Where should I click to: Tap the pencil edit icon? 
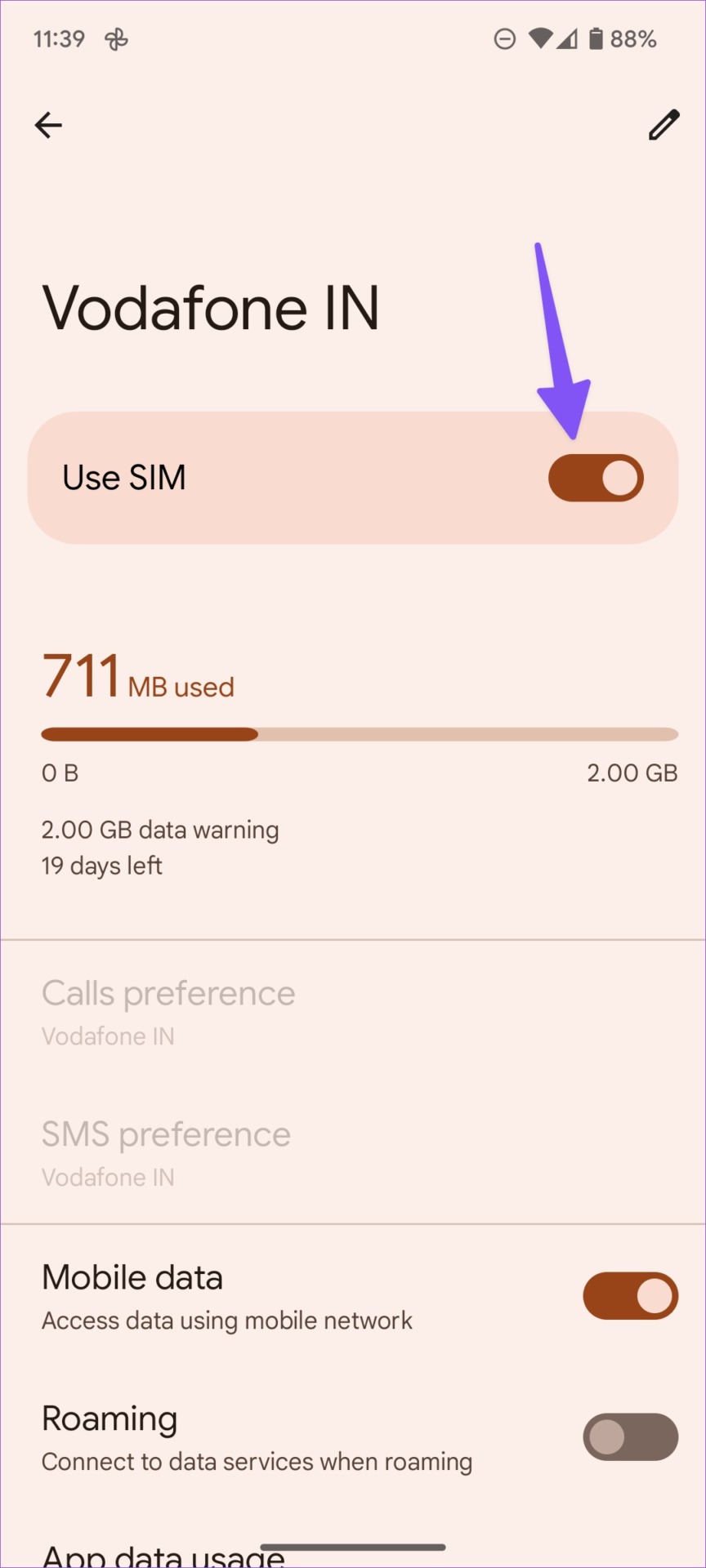(664, 125)
